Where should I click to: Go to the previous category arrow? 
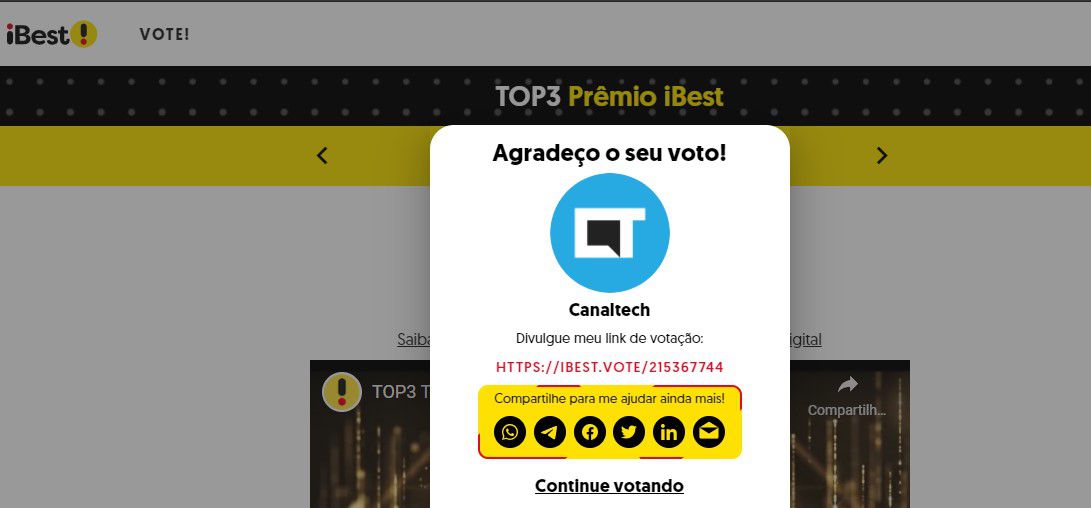[322, 155]
